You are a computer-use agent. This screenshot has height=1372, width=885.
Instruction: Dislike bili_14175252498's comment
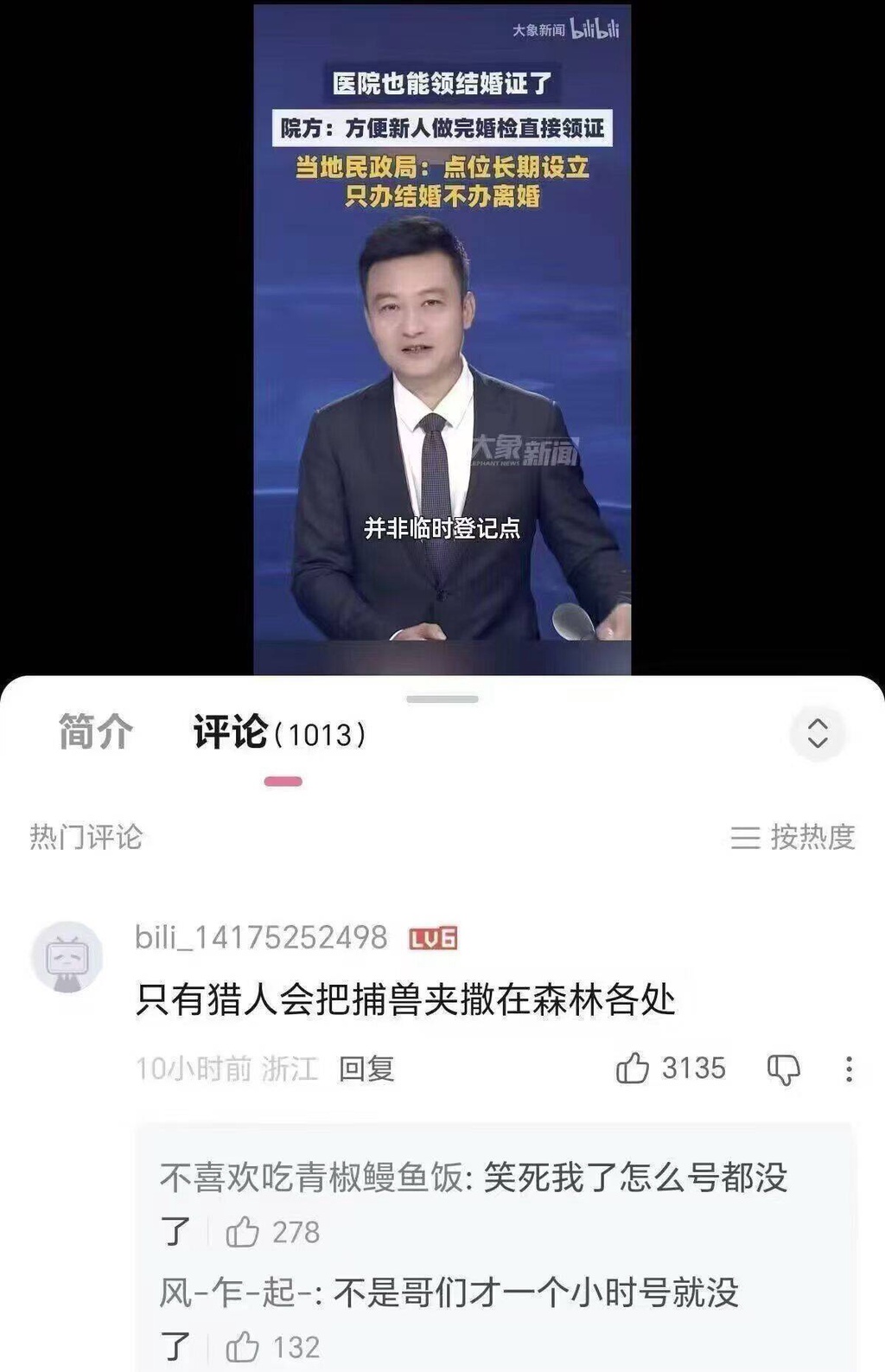[784, 1069]
